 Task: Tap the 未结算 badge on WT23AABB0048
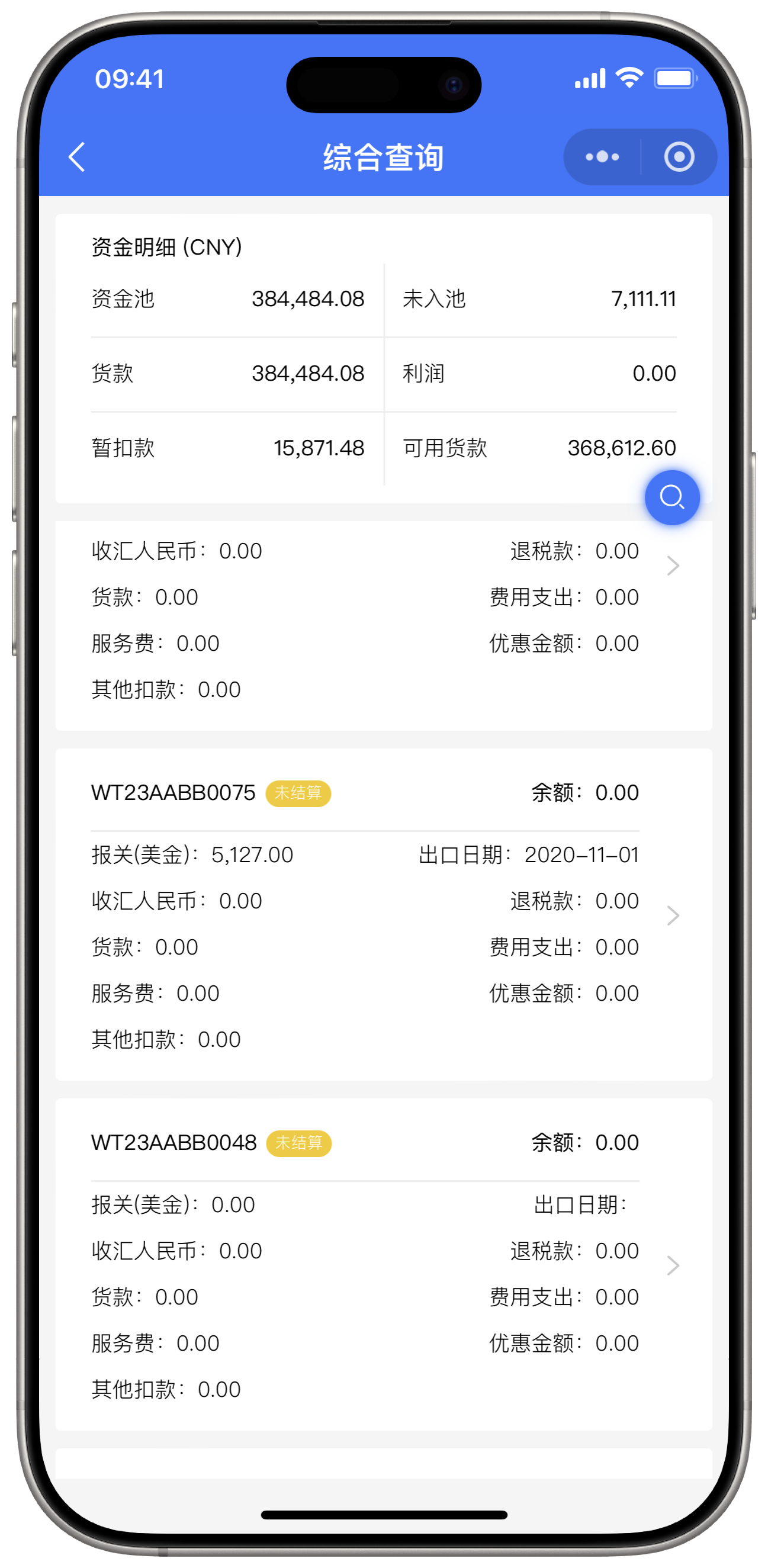click(300, 1143)
